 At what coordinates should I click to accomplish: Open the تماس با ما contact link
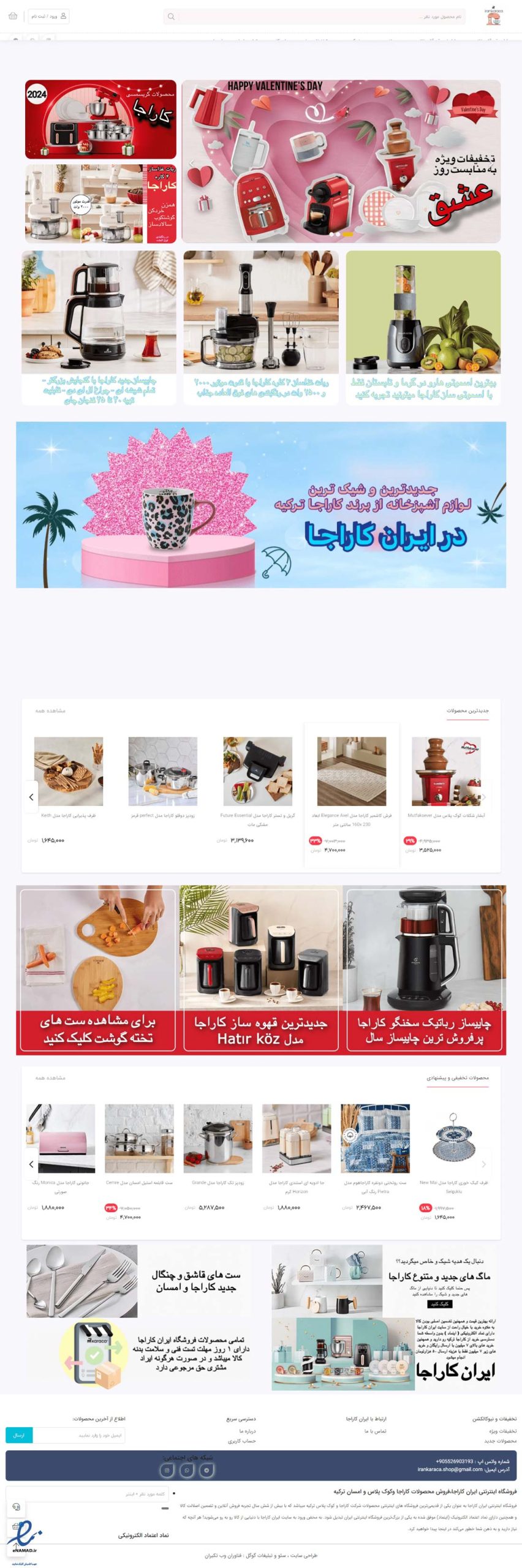(x=375, y=1431)
